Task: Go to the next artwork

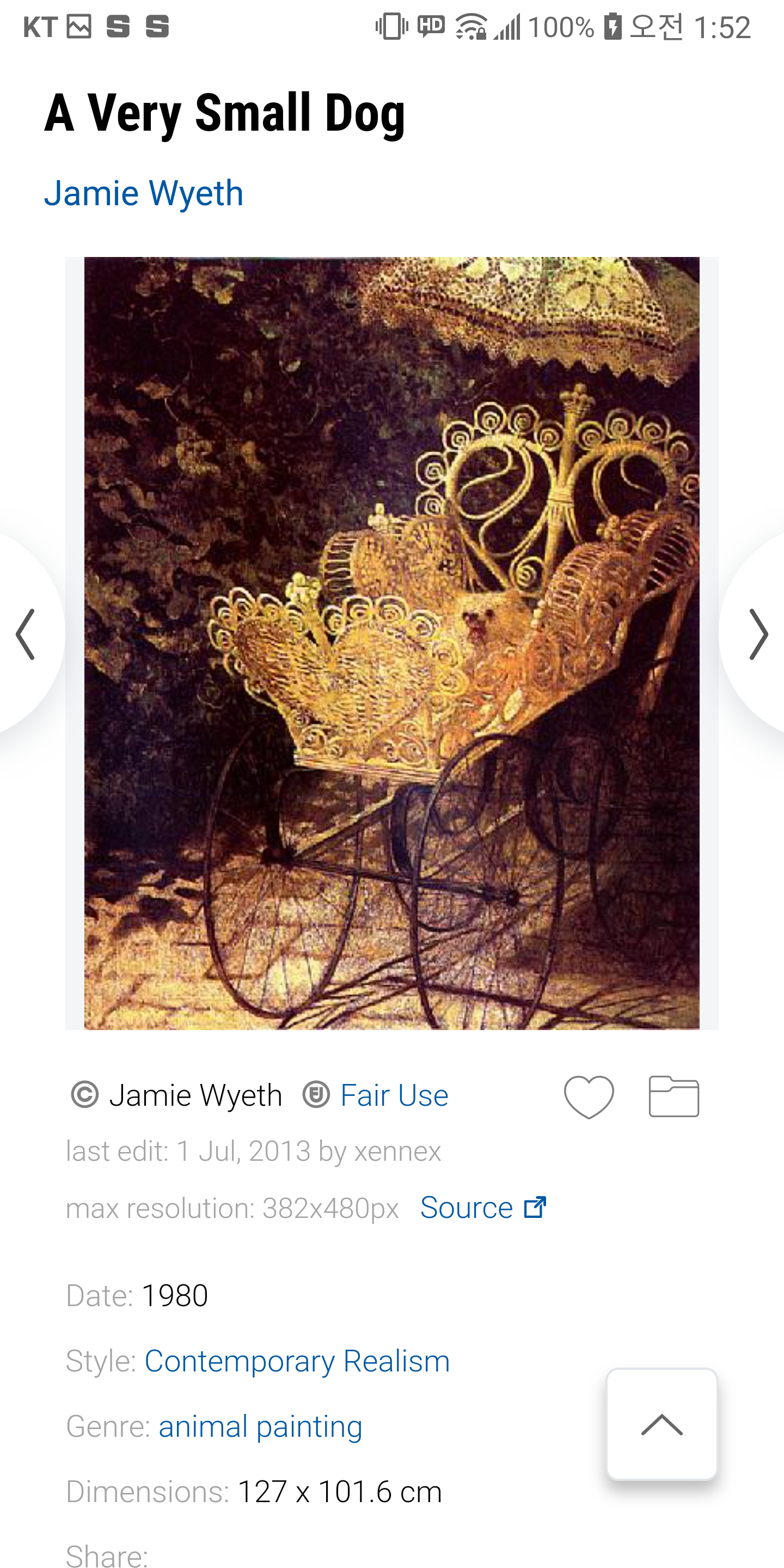Action: click(x=758, y=634)
